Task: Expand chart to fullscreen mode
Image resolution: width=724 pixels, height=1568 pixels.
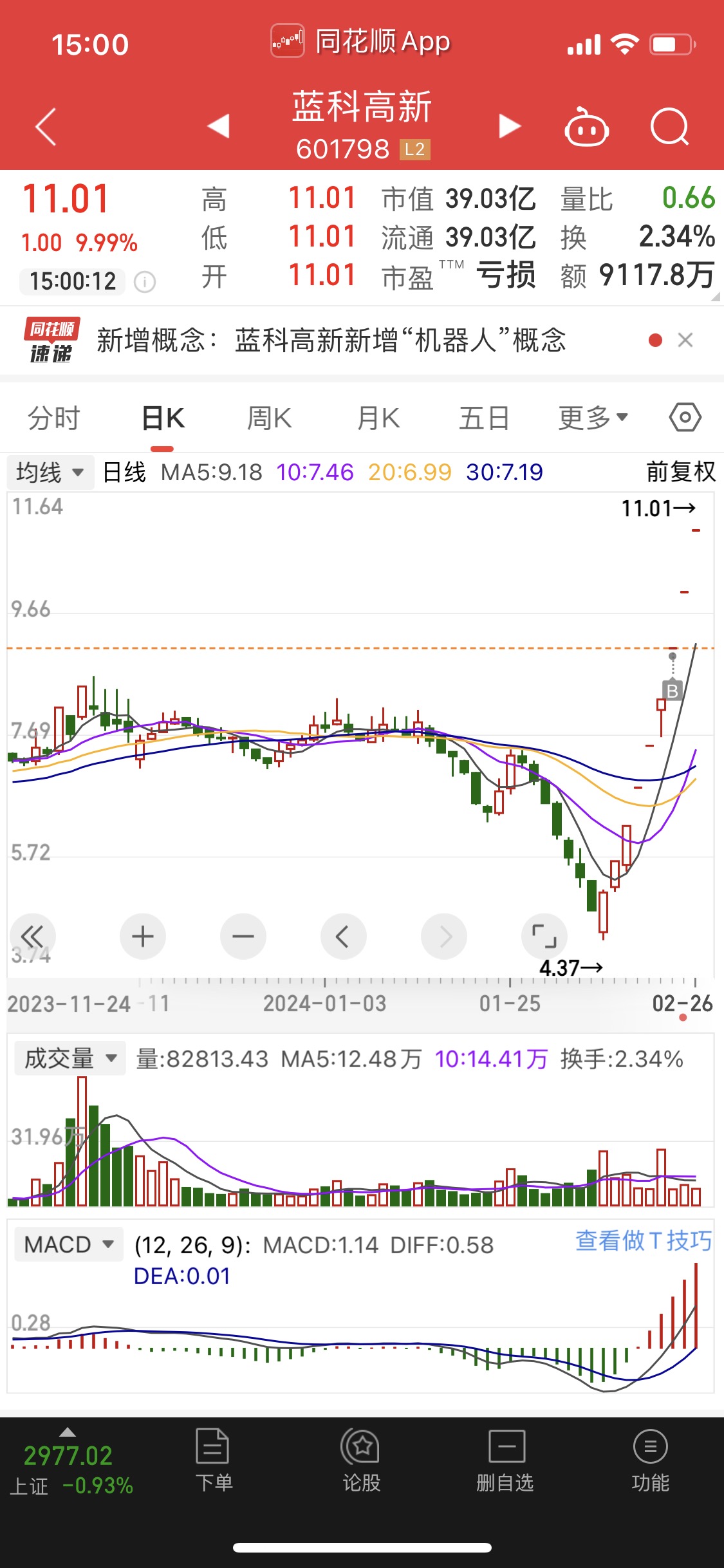Action: click(544, 937)
